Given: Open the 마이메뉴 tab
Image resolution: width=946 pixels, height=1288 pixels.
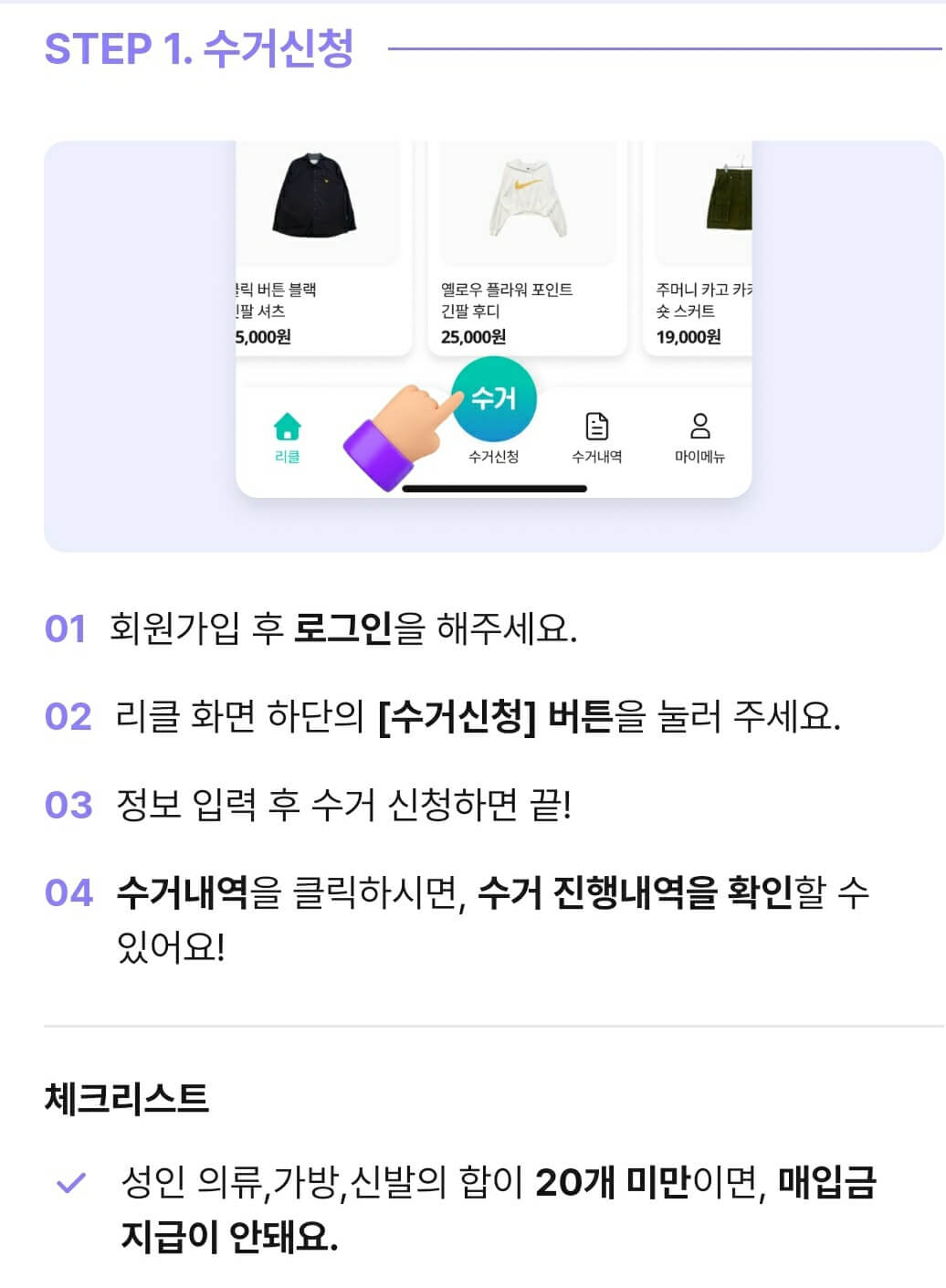Looking at the screenshot, I should pyautogui.click(x=699, y=438).
